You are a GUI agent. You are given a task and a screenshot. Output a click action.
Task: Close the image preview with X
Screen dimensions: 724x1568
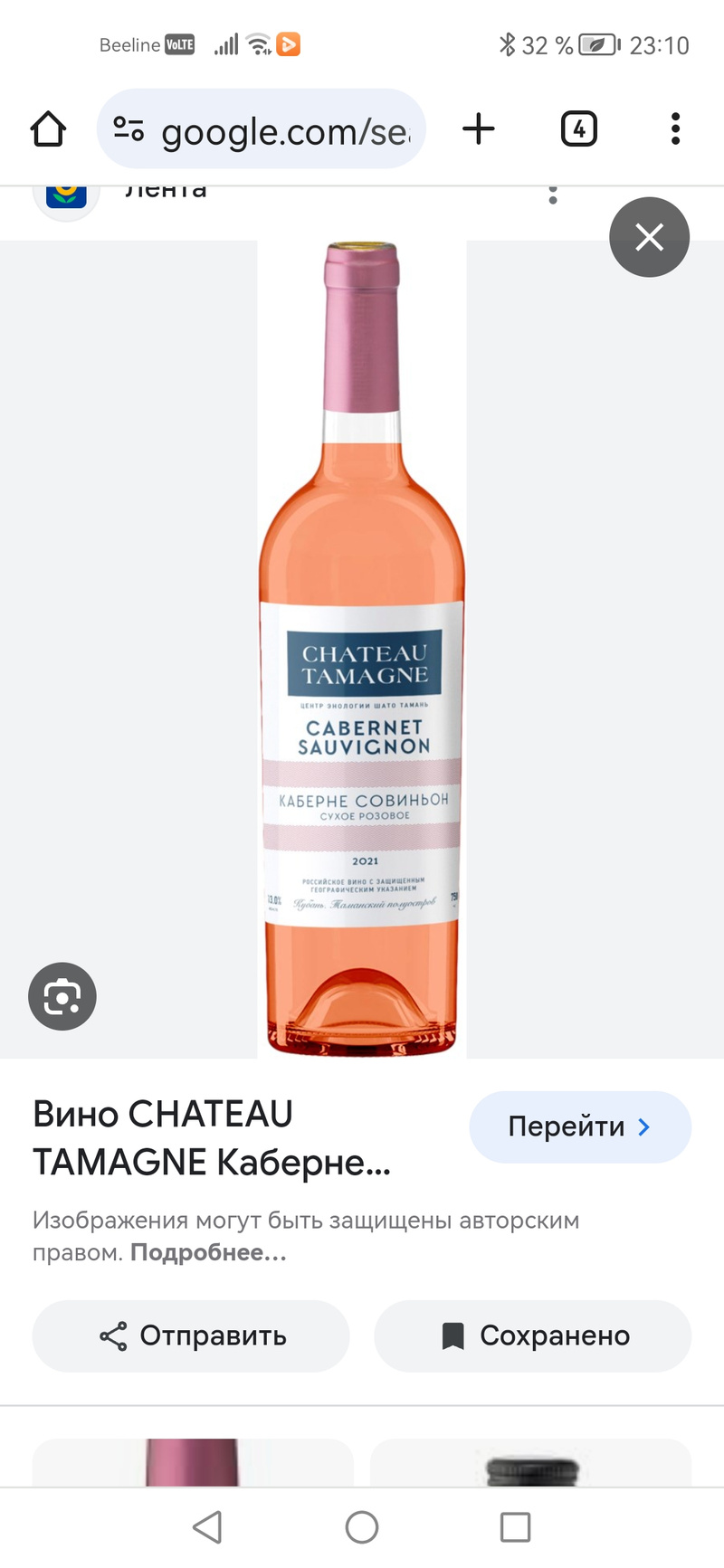click(649, 238)
